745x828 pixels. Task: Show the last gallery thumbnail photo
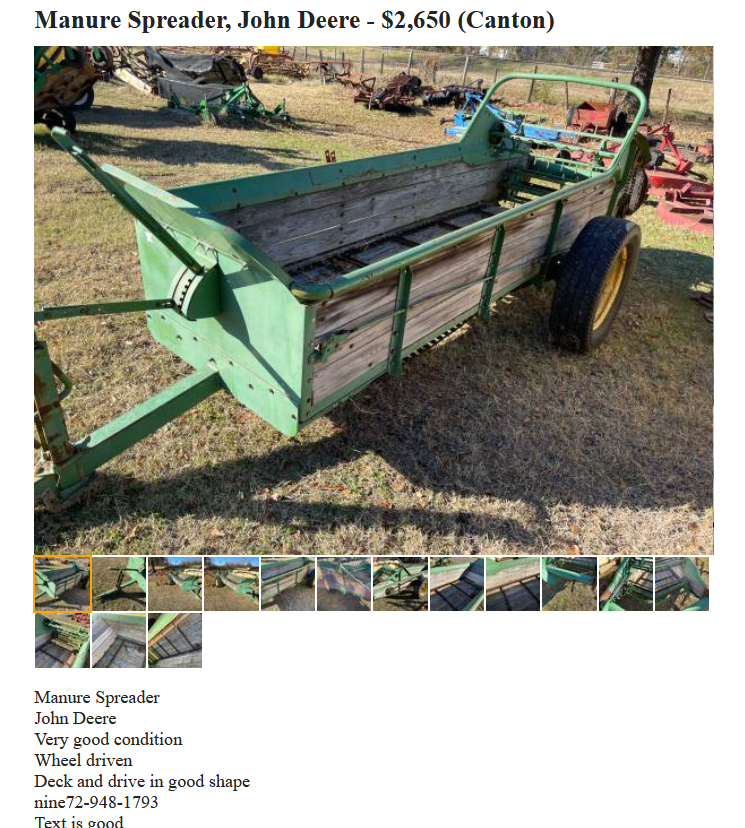175,640
